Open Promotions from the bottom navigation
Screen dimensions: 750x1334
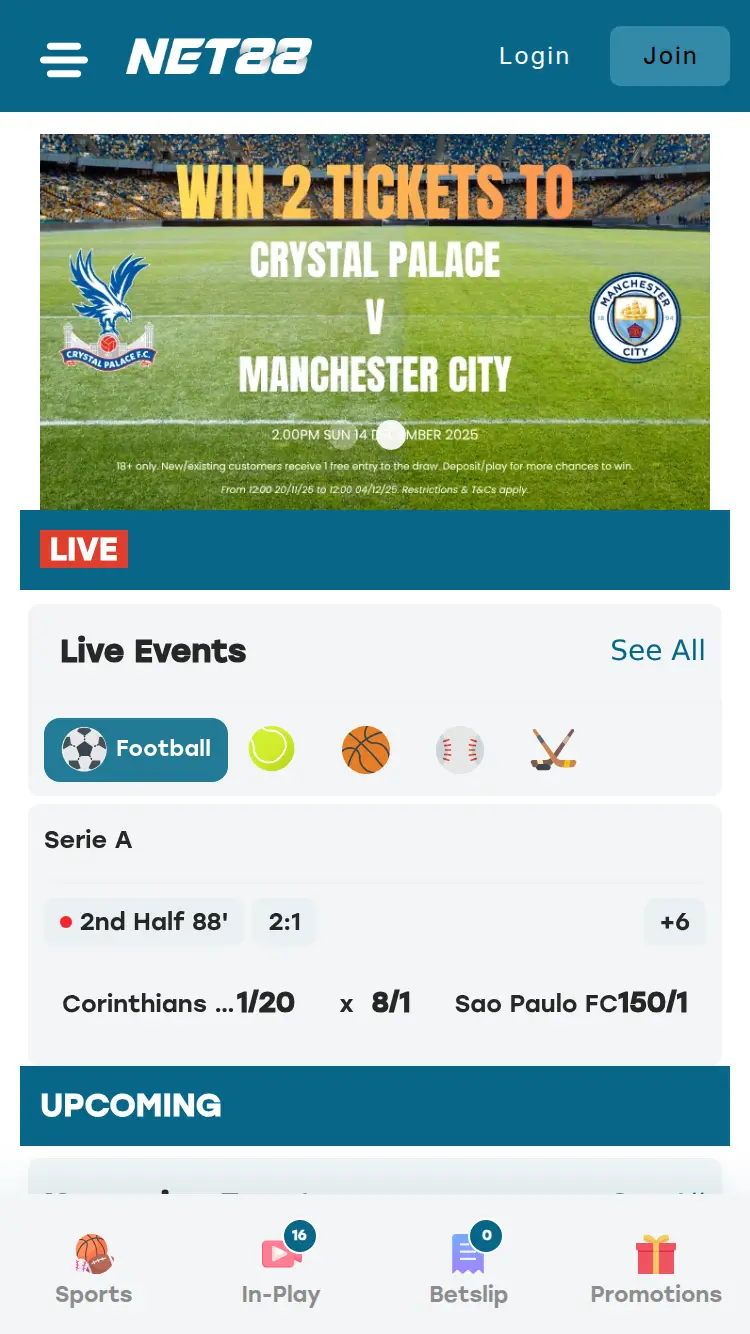pos(655,1265)
